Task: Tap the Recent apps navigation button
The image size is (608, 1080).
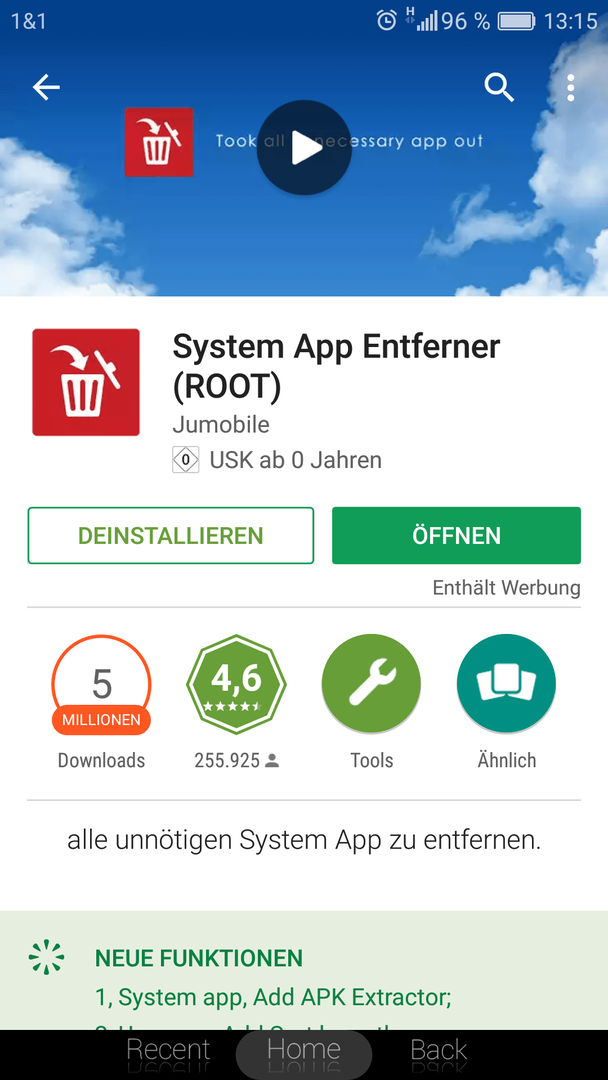Action: pyautogui.click(x=168, y=1051)
